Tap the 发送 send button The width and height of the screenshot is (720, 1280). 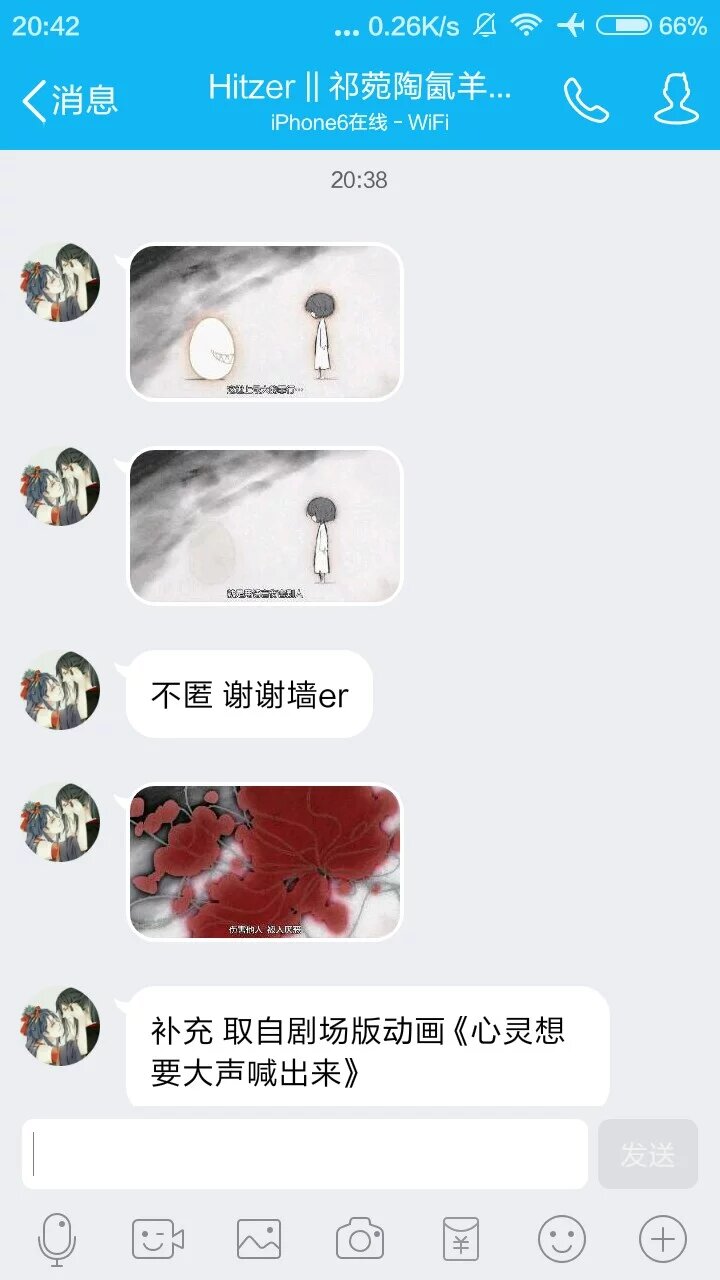click(647, 1154)
